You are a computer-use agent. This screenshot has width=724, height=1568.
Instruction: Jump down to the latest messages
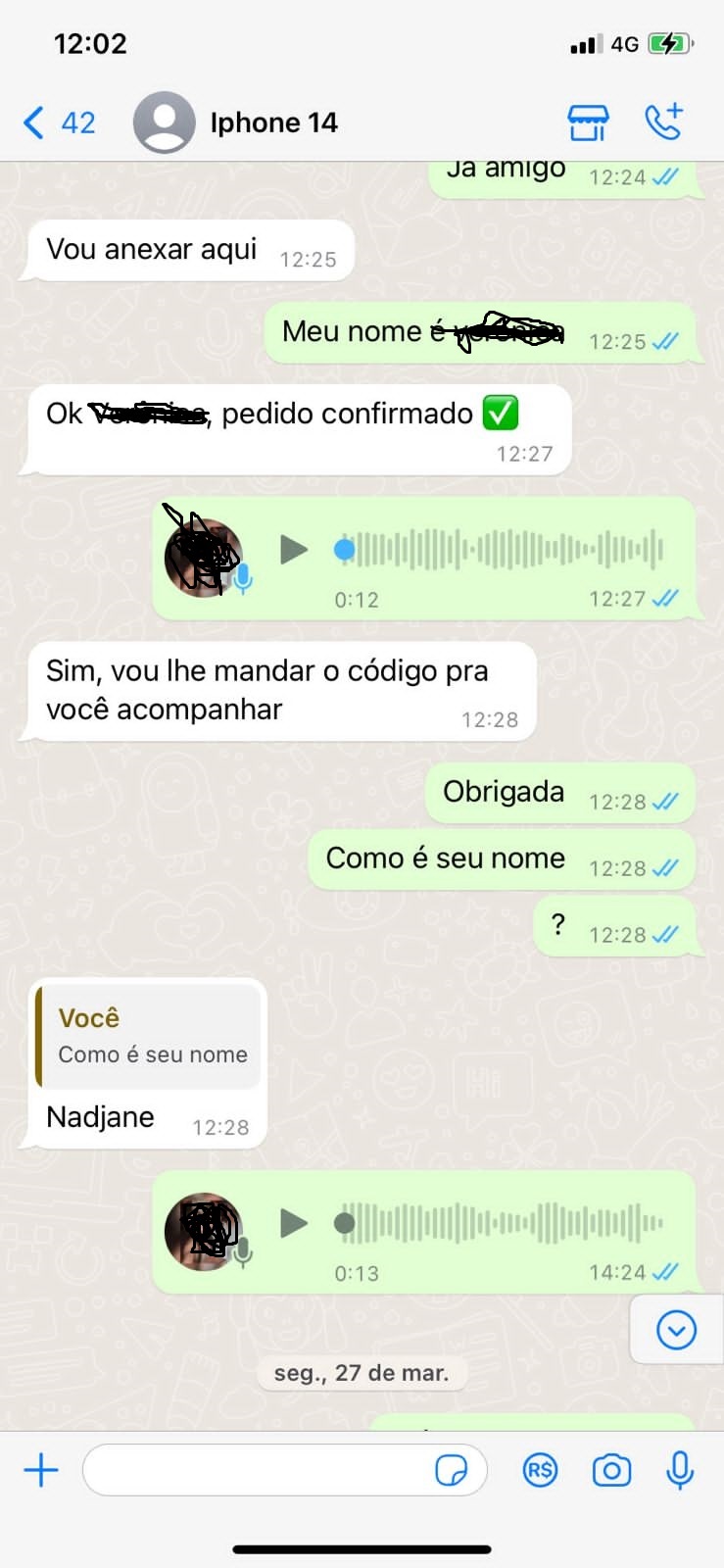[676, 1330]
